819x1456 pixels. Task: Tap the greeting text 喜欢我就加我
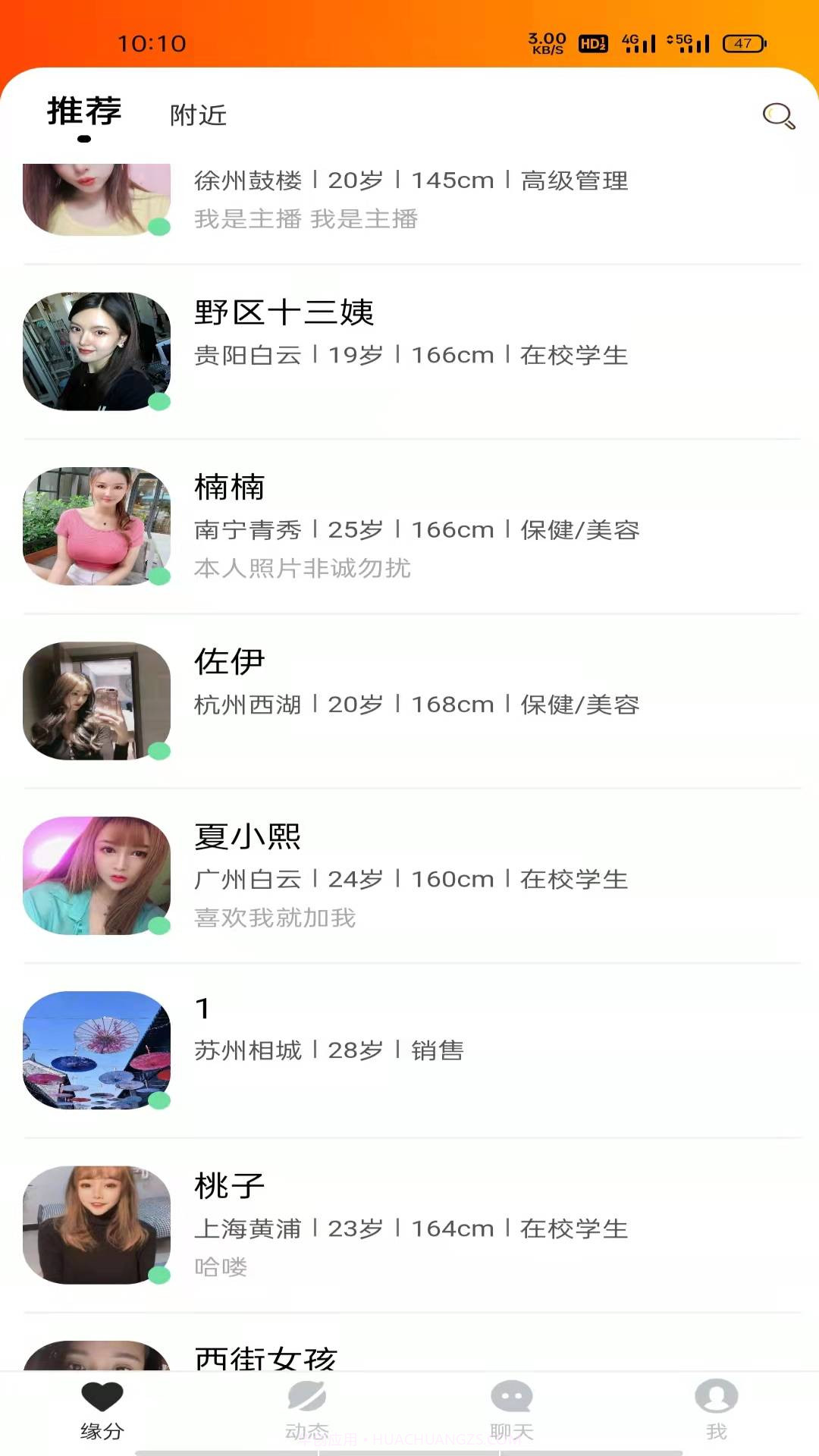(275, 919)
